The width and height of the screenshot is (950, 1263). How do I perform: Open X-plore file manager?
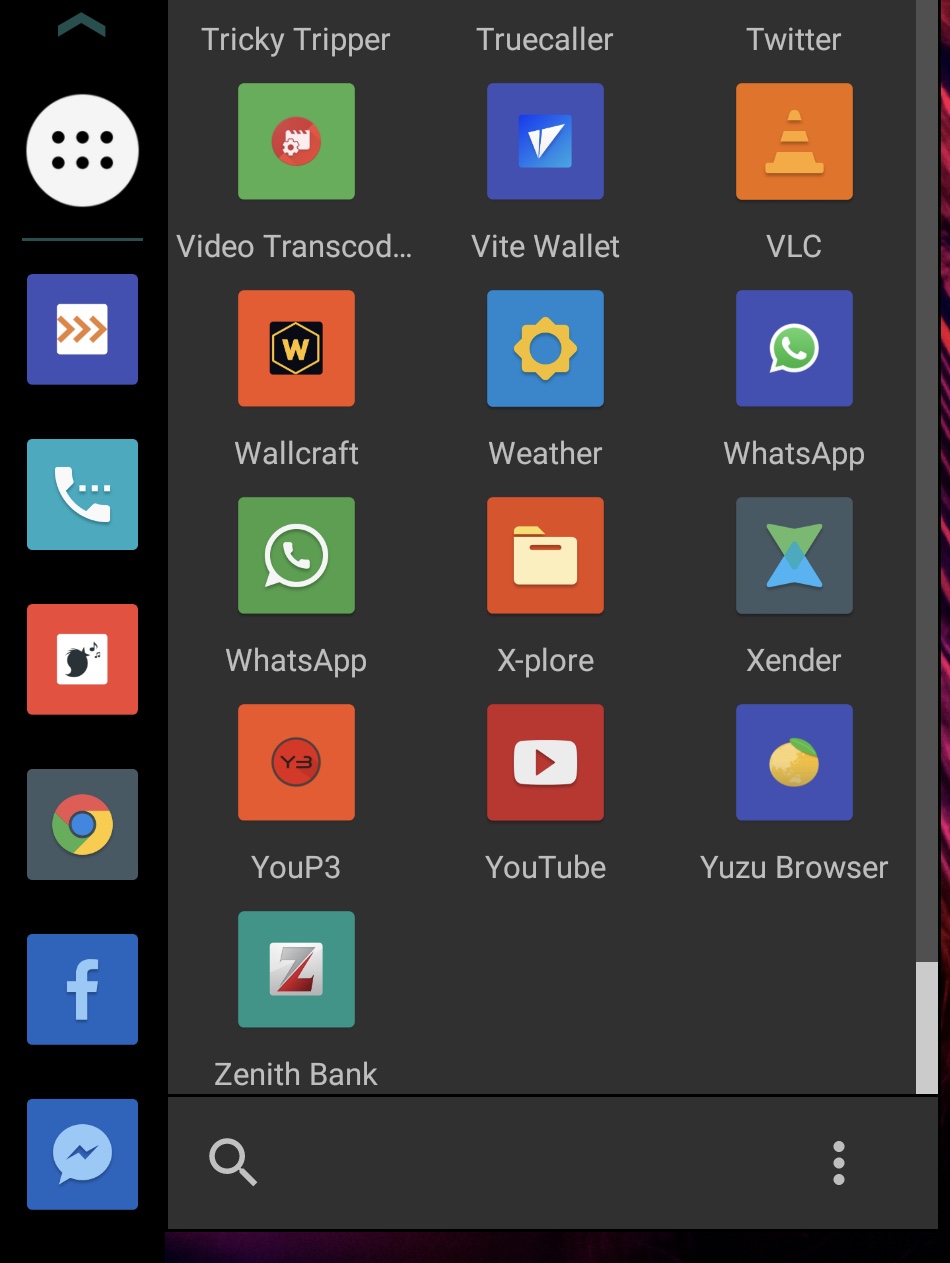[x=545, y=555]
